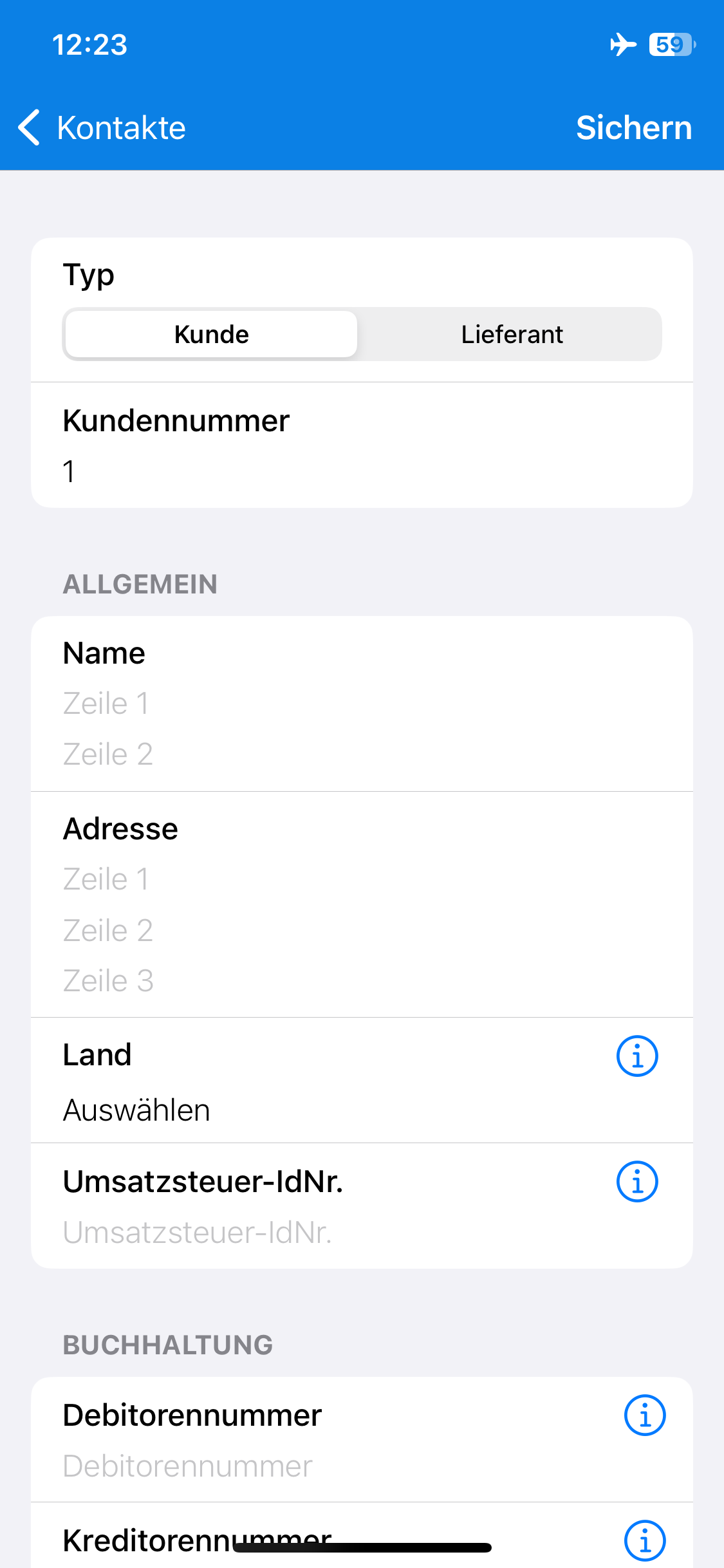Save the contact with Sichern

click(x=634, y=127)
